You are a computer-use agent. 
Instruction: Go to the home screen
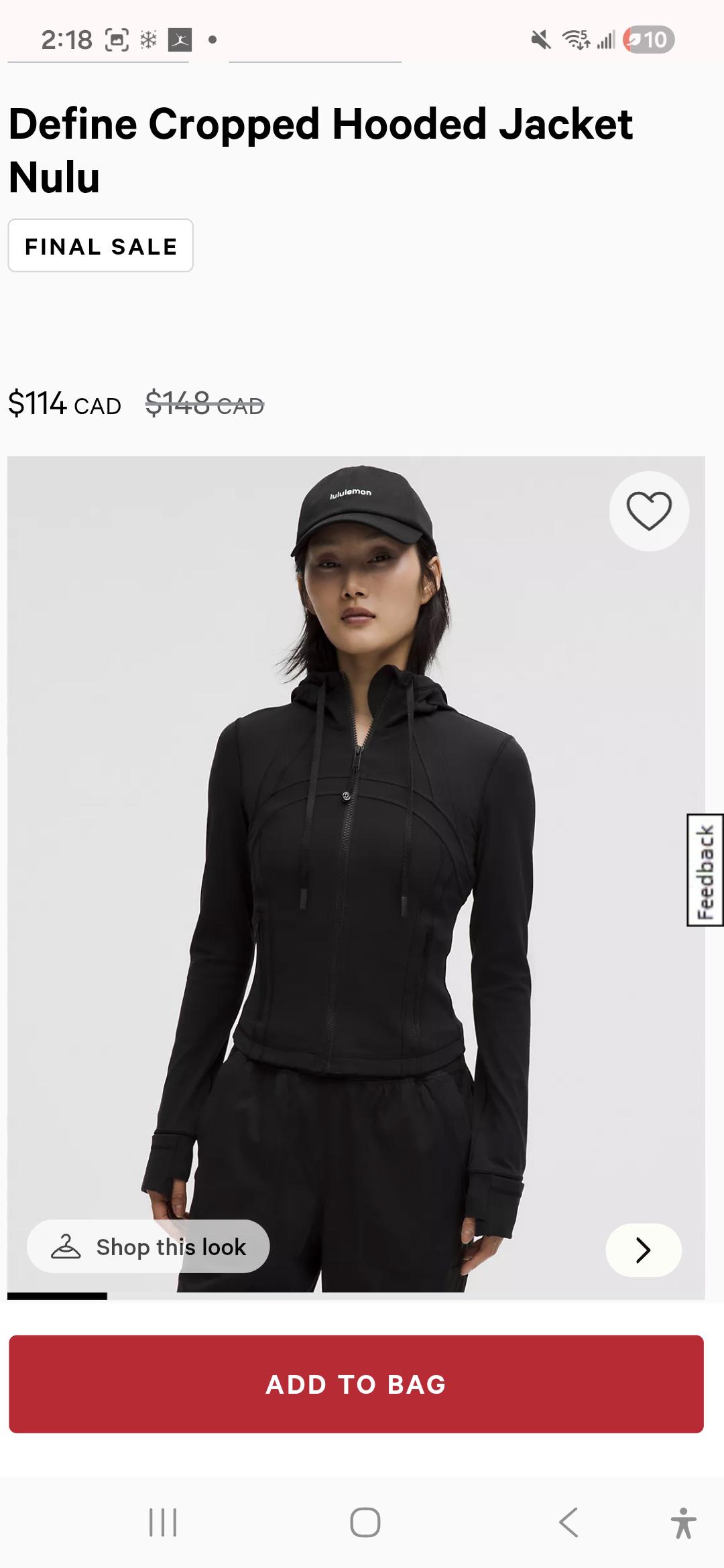point(365,1522)
